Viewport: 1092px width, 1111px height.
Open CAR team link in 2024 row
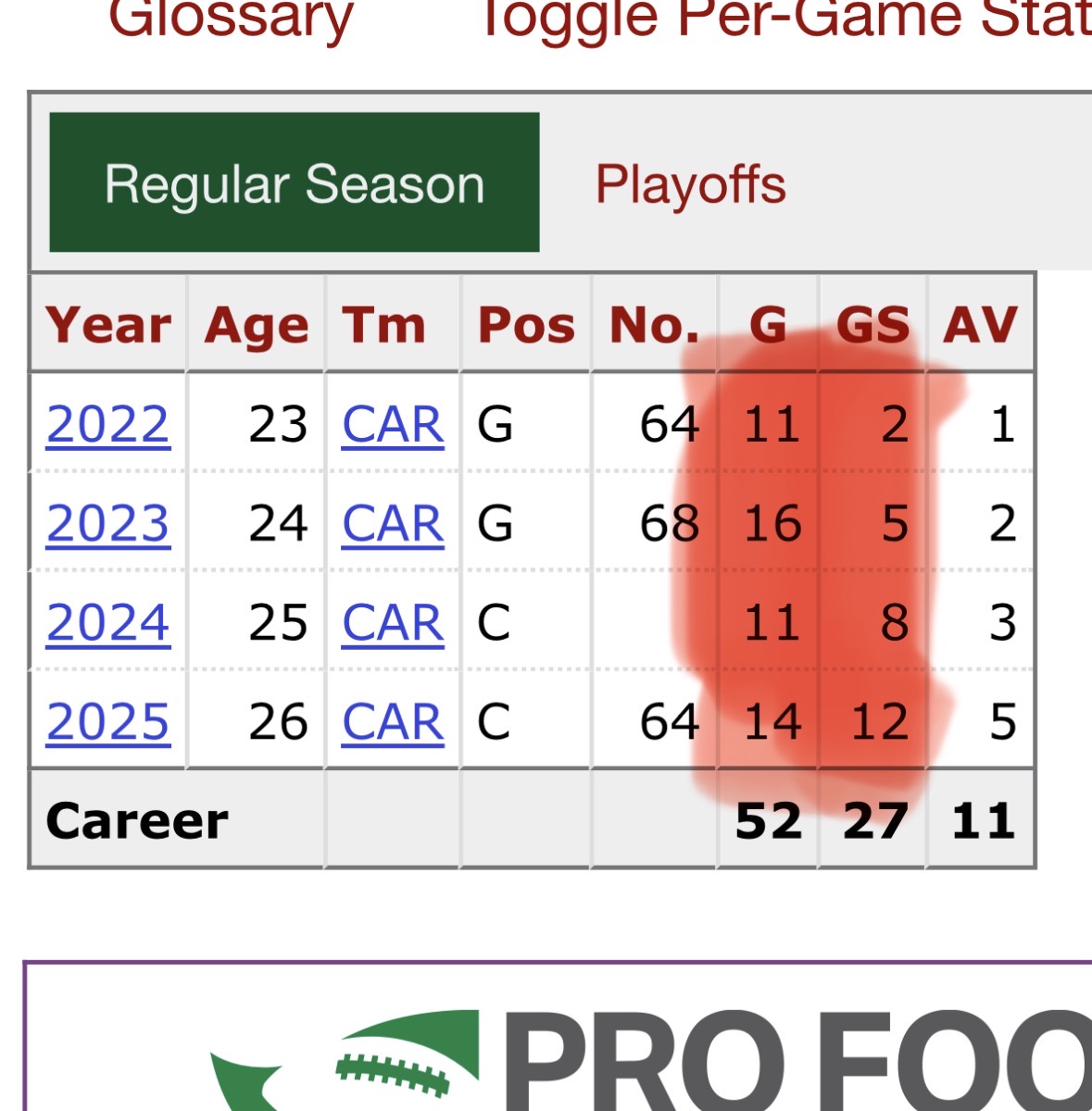[x=393, y=623]
